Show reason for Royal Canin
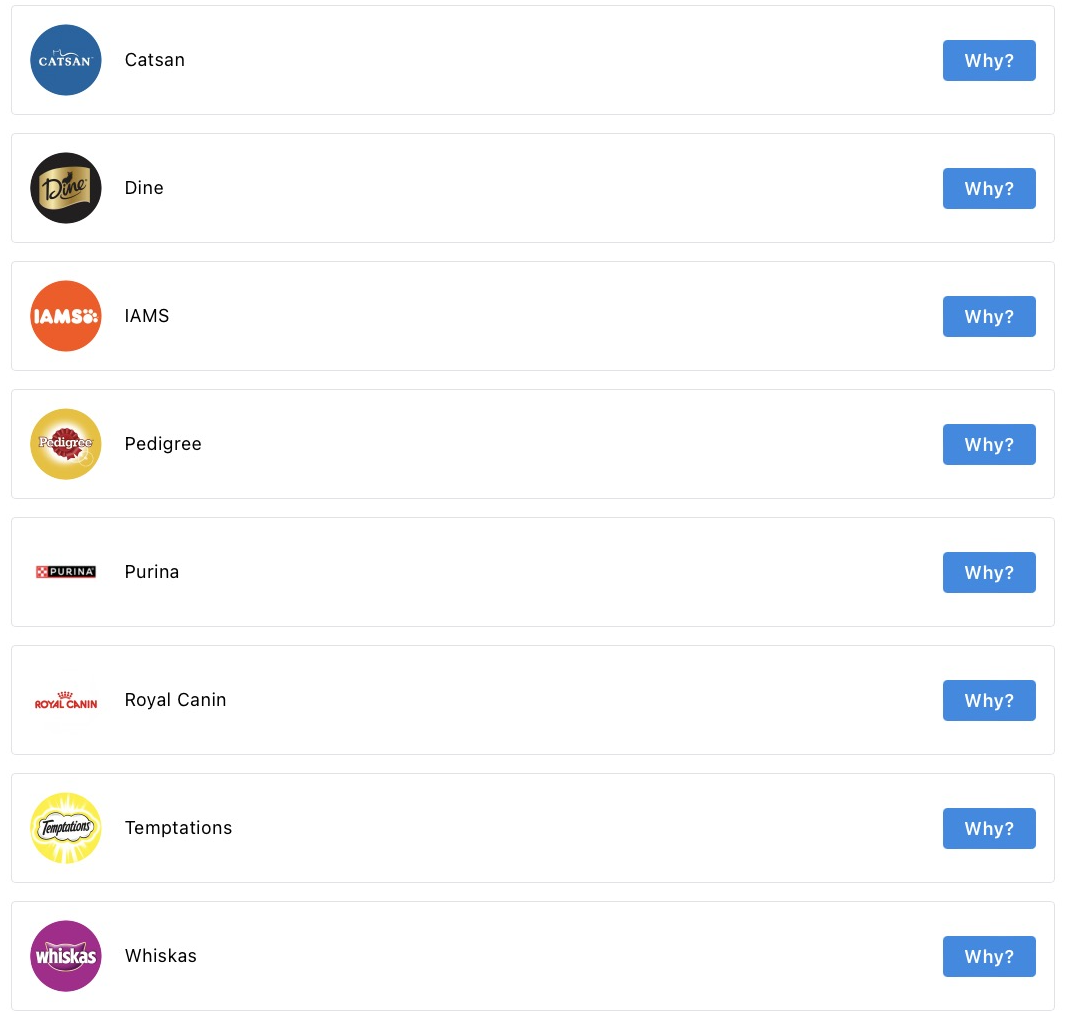Image resolution: width=1066 pixels, height=1014 pixels. click(x=988, y=701)
